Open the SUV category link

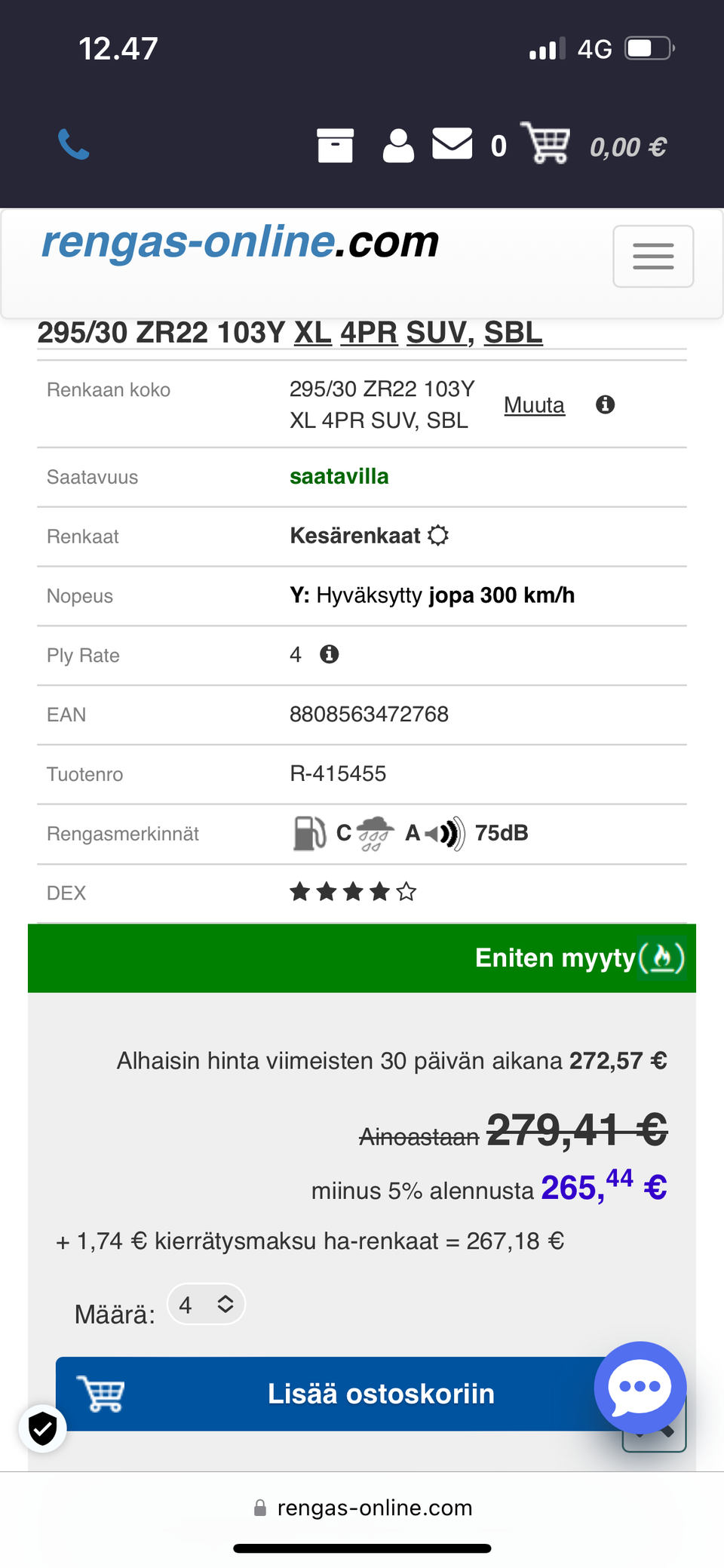tap(437, 332)
